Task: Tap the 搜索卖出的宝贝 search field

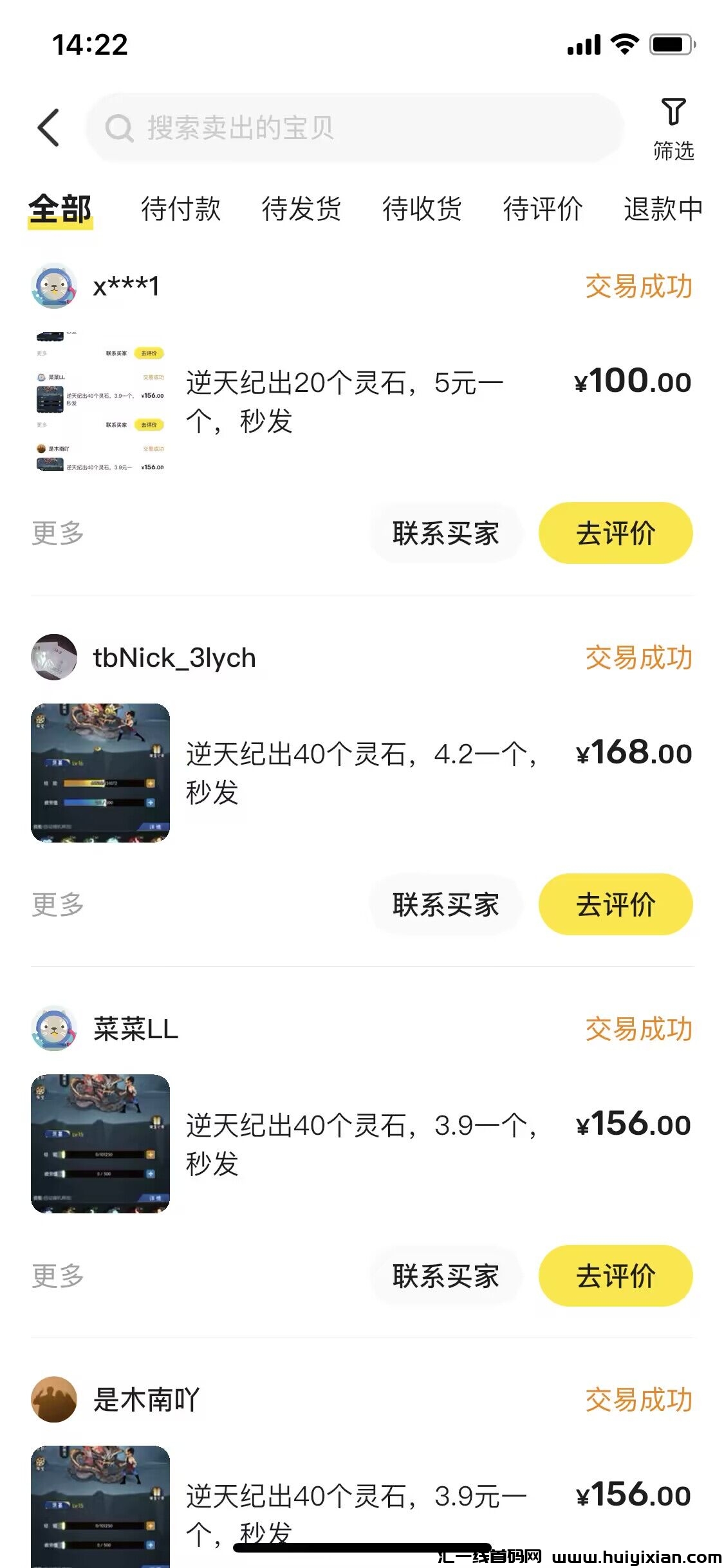Action: coord(354,127)
